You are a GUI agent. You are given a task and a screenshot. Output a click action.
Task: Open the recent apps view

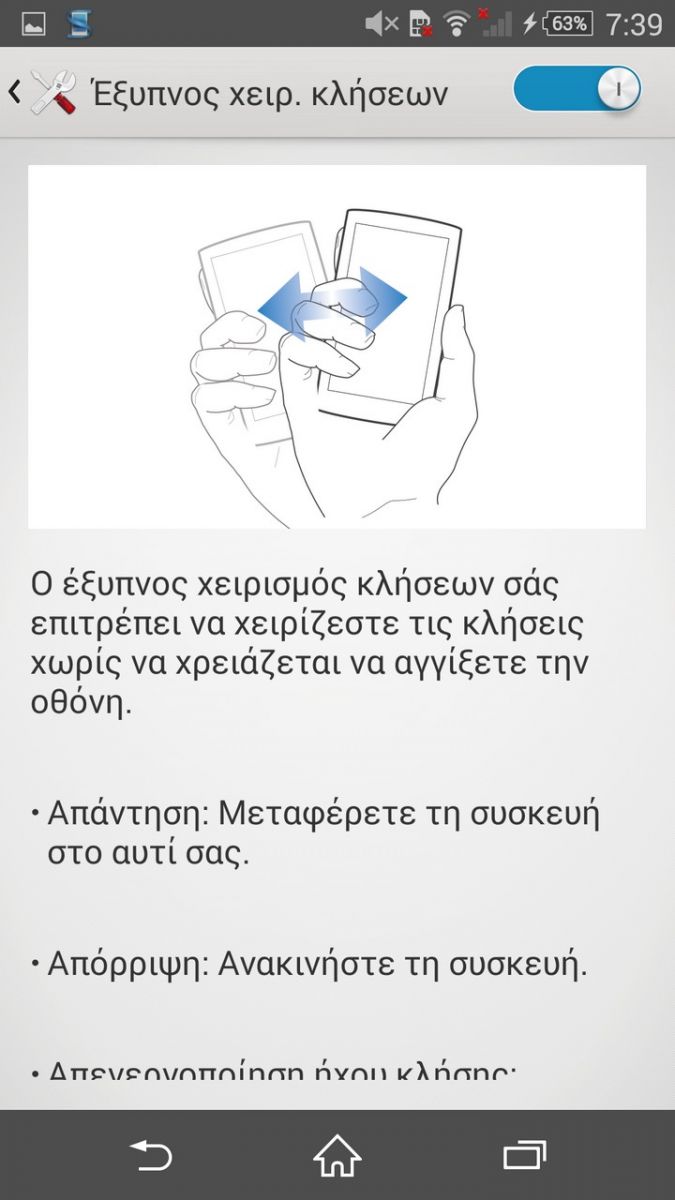click(524, 1156)
